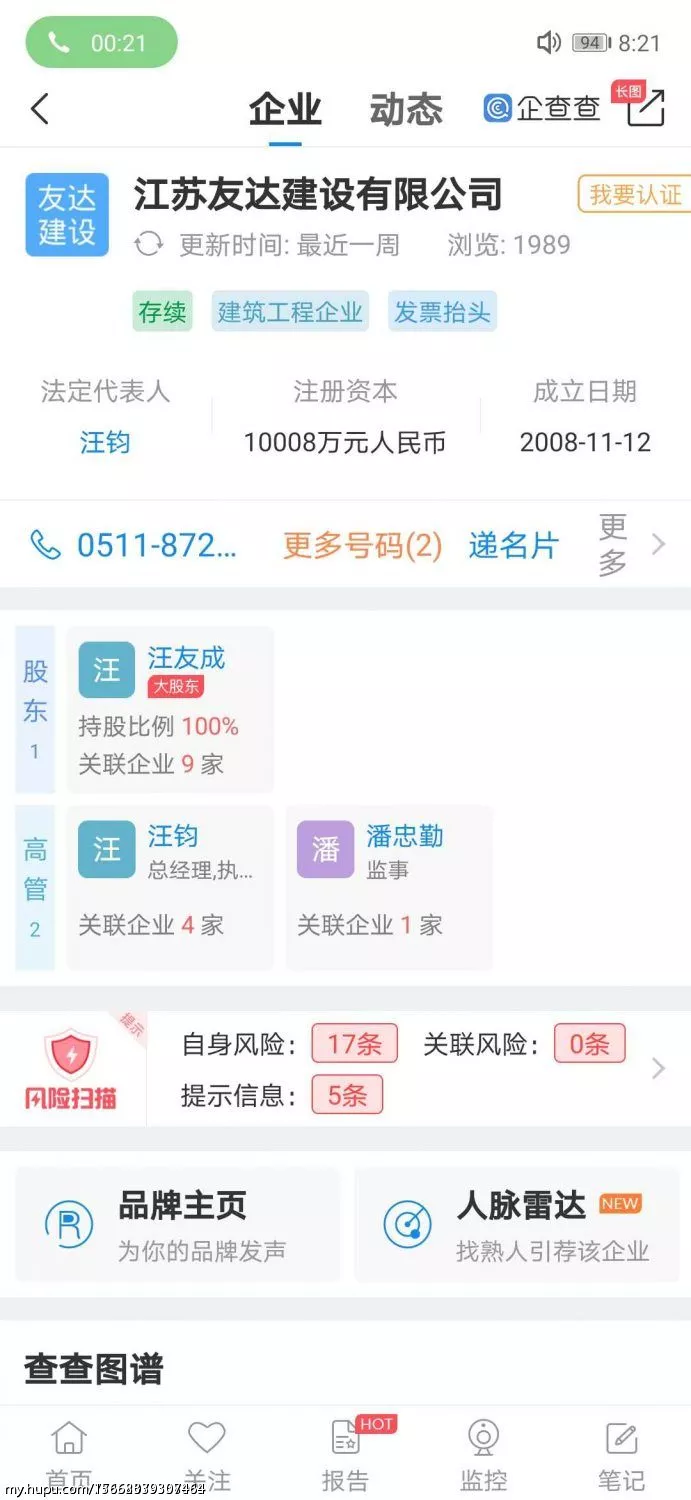This screenshot has height=1500, width=691.
Task: Open executive card 潘忠勤
Action: (389, 888)
